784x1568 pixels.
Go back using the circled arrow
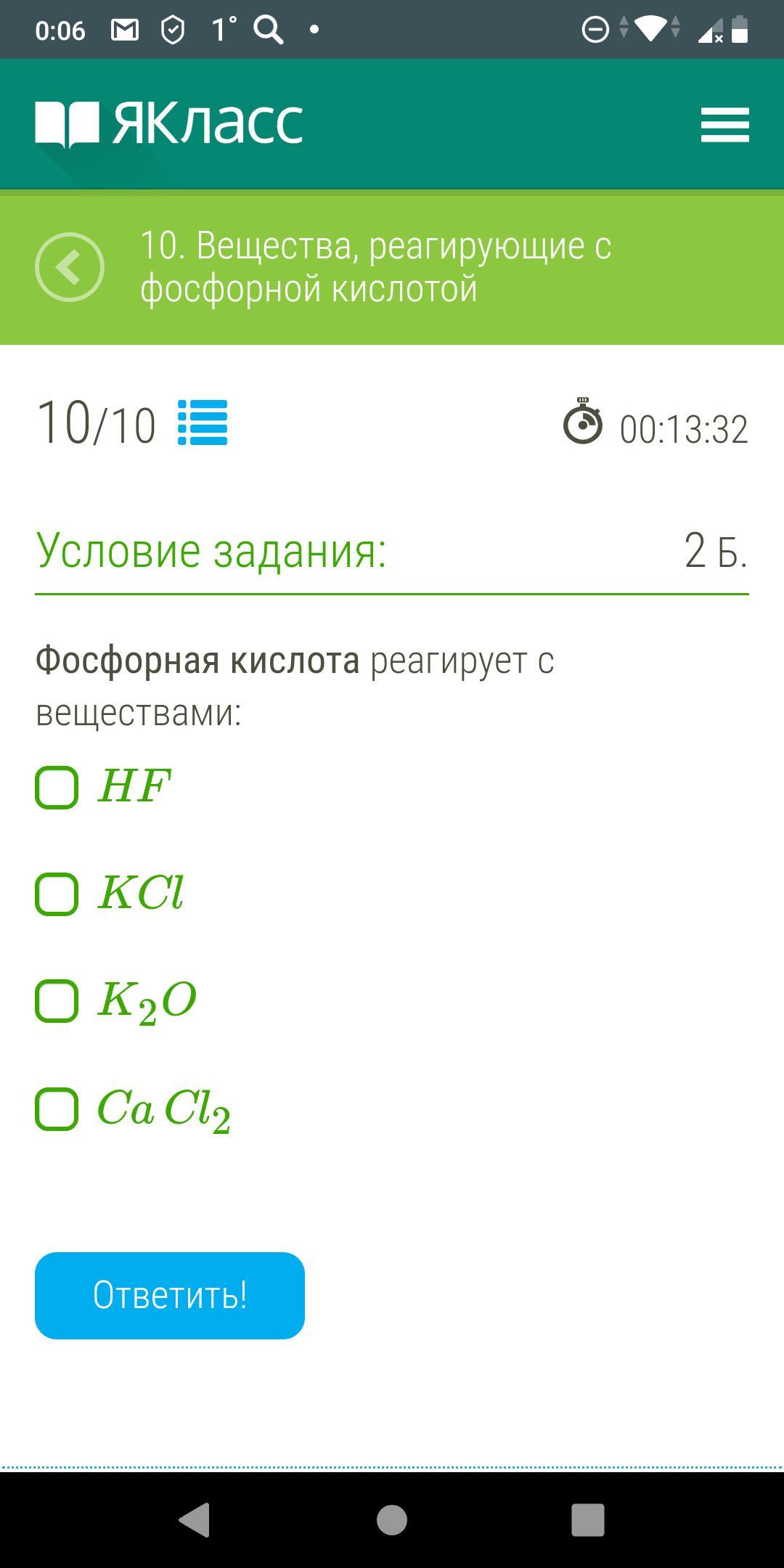point(70,267)
